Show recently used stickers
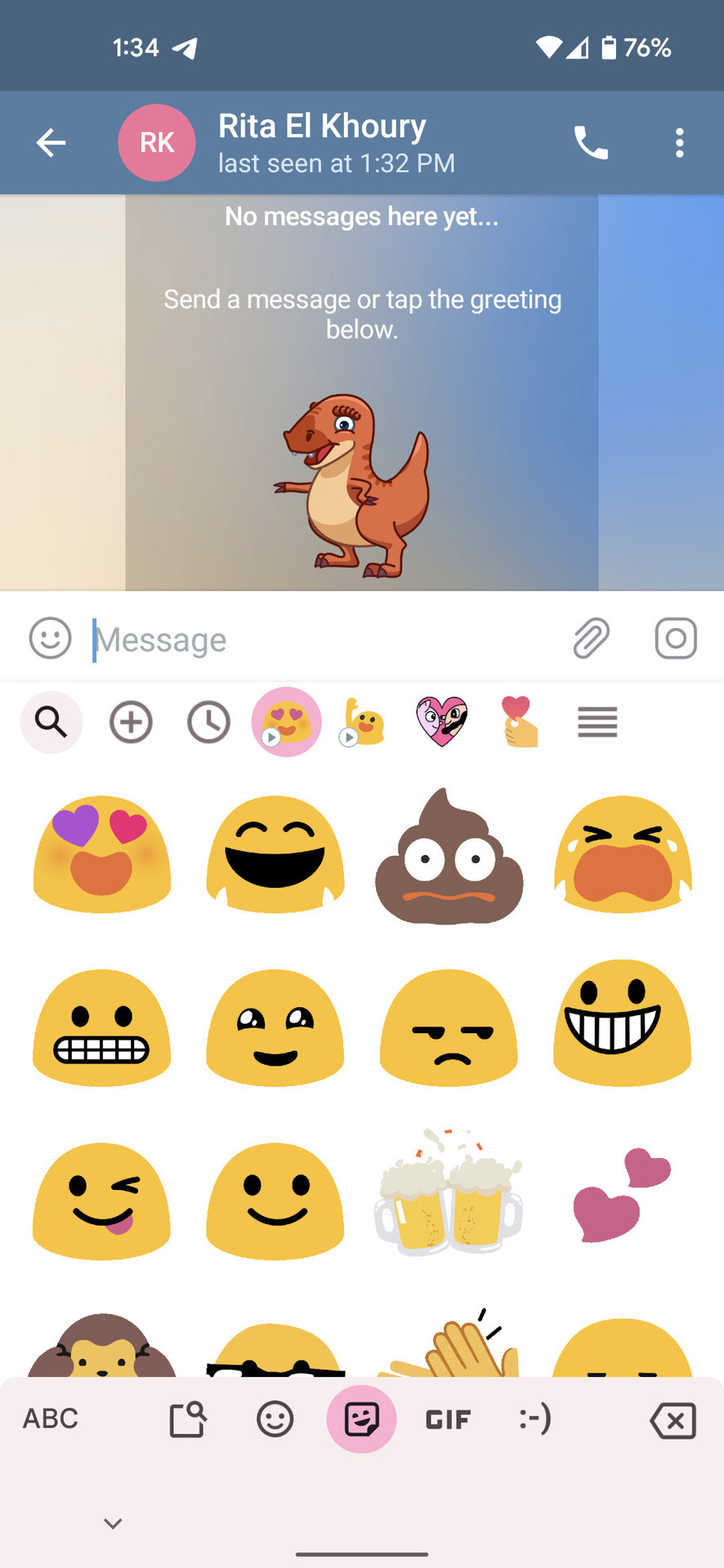This screenshot has width=724, height=1568. click(208, 723)
